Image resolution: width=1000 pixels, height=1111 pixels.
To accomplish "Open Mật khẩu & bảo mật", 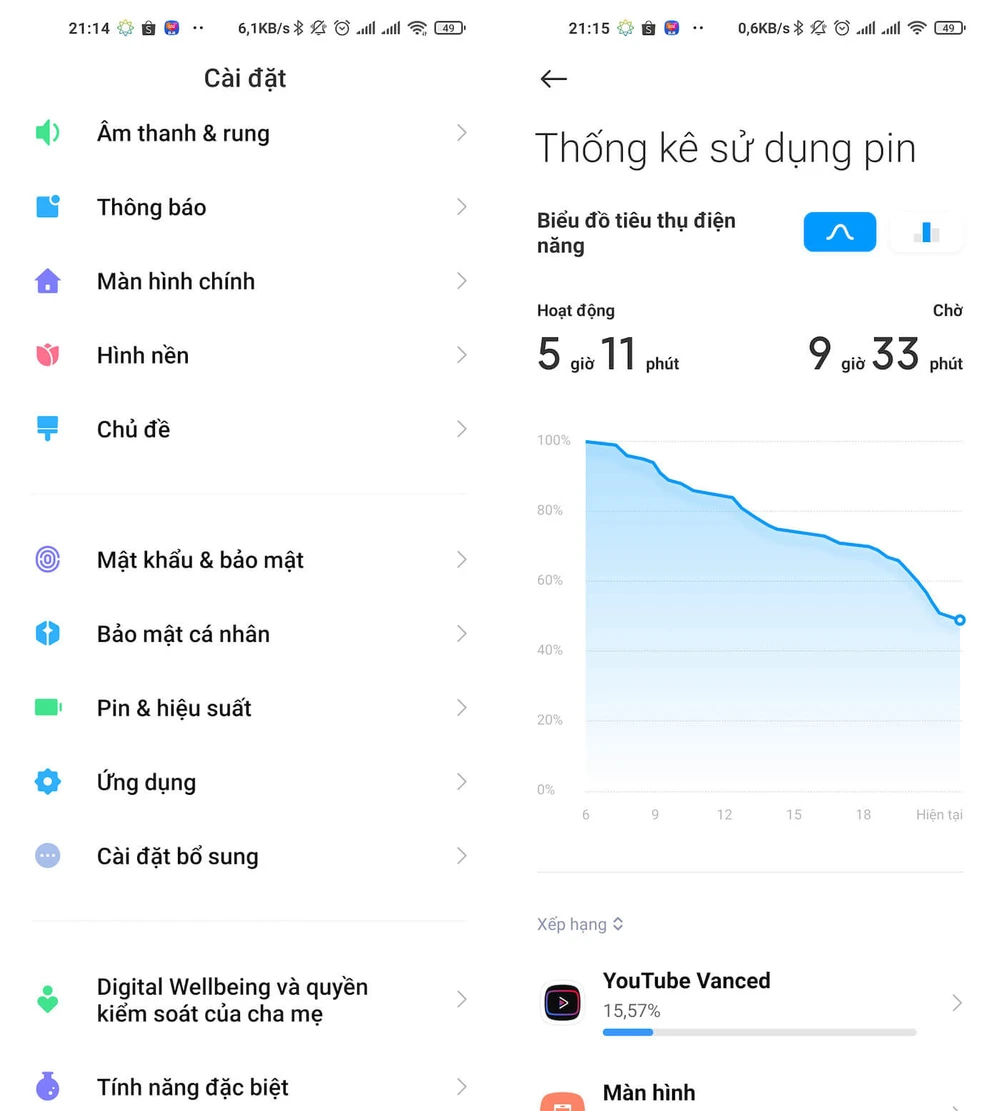I will [250, 560].
